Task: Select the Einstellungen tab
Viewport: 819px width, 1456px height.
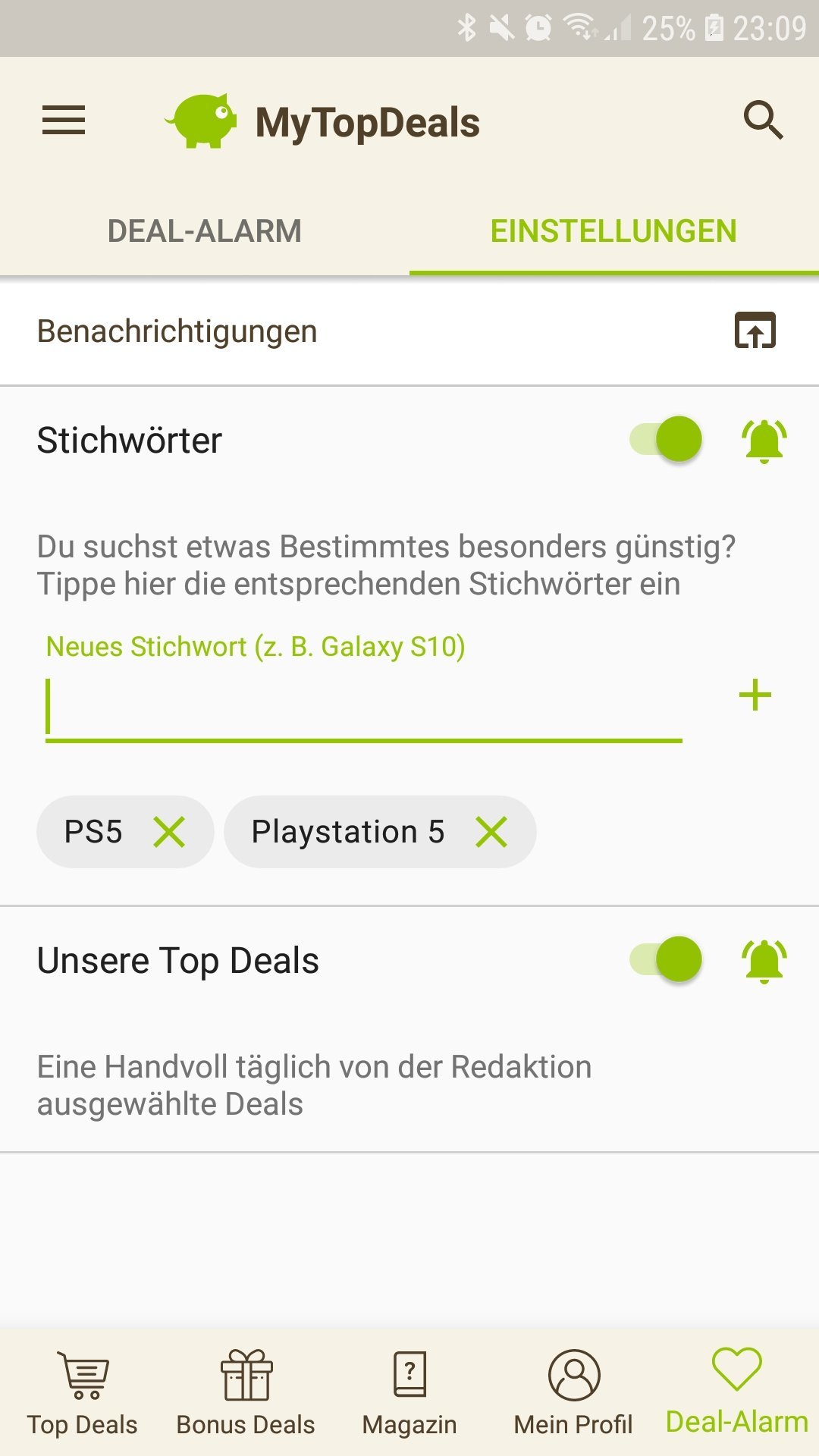Action: tap(613, 231)
